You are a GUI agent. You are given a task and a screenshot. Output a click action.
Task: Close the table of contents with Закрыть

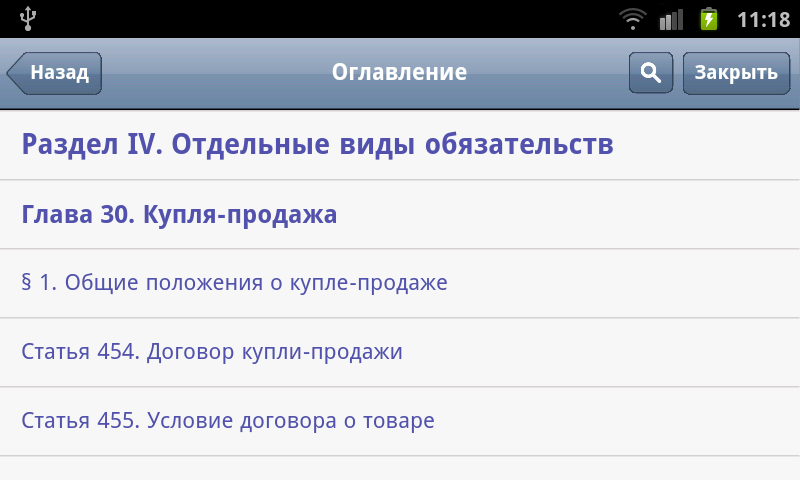(736, 73)
